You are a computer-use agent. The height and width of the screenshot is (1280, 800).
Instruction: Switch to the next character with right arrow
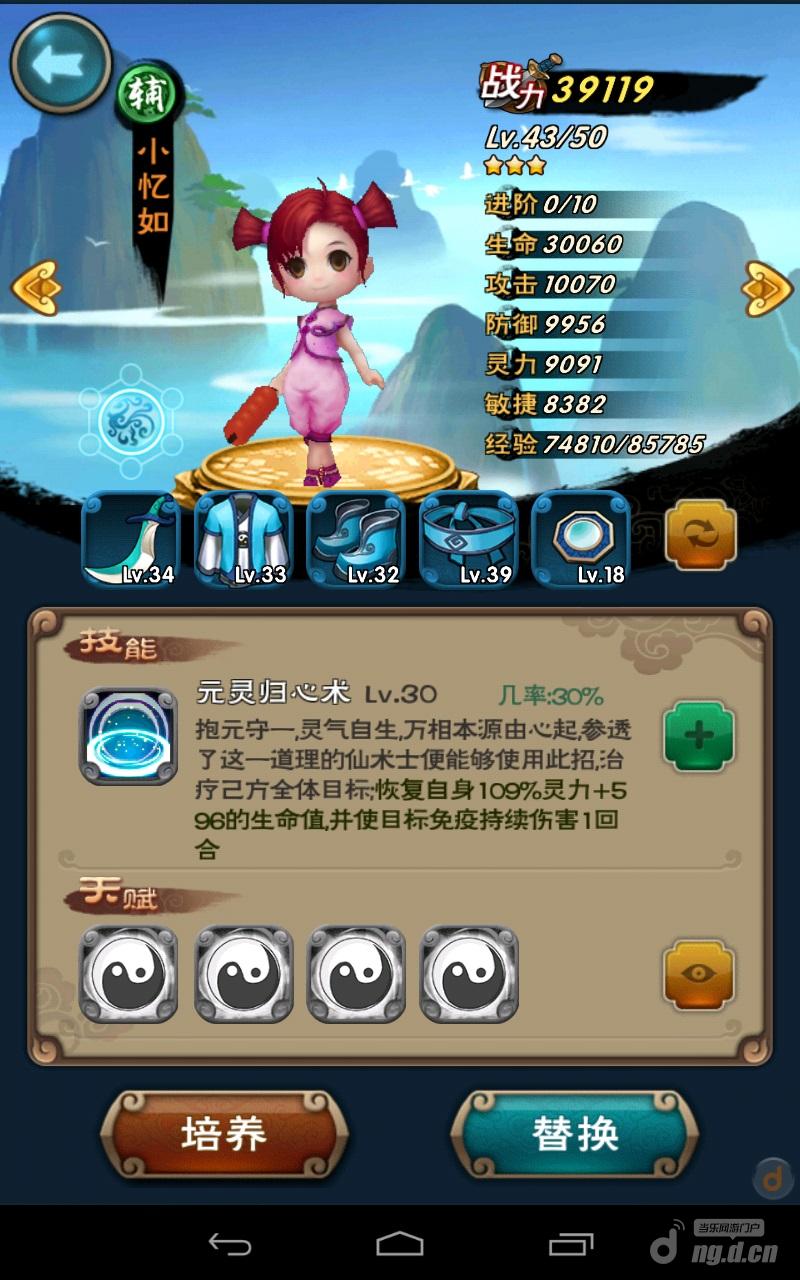tap(766, 289)
